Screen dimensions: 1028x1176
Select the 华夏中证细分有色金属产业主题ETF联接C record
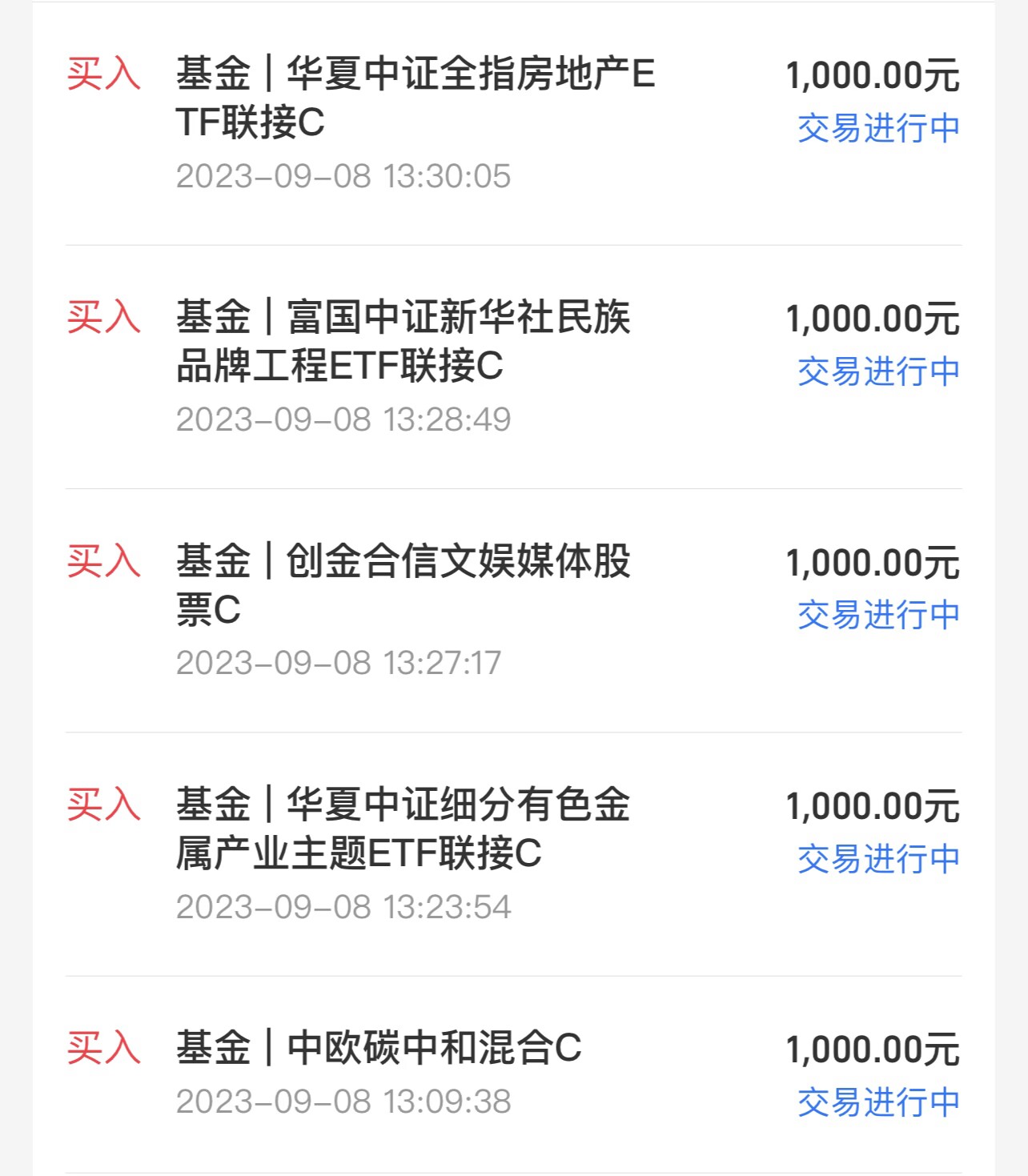tap(404, 829)
